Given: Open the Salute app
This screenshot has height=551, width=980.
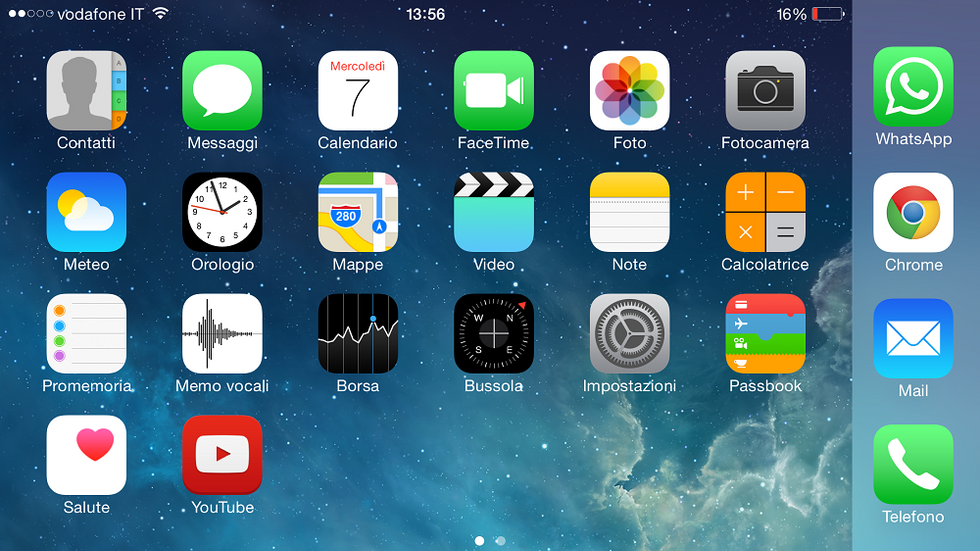Looking at the screenshot, I should click(x=87, y=455).
